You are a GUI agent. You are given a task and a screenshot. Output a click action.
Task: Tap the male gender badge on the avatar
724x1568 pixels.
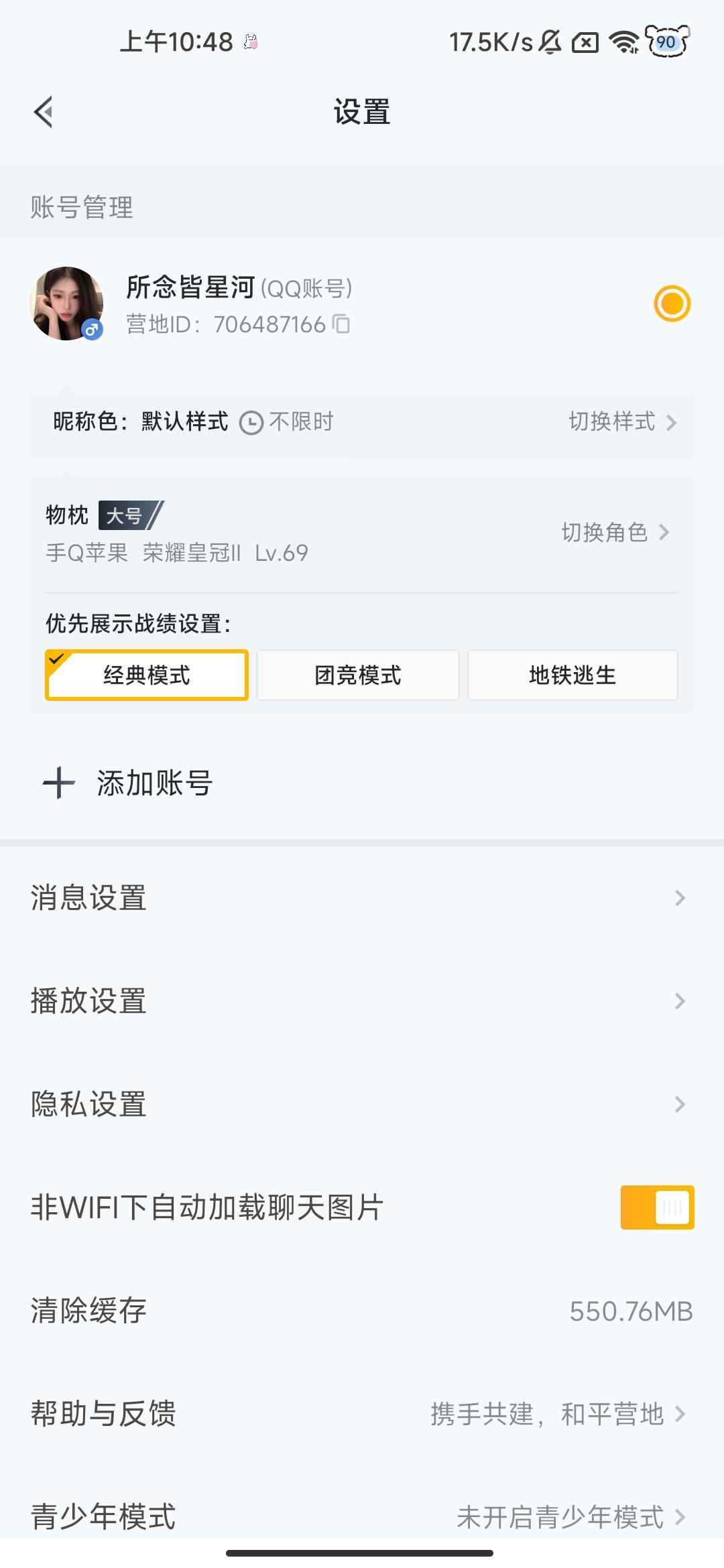[92, 328]
